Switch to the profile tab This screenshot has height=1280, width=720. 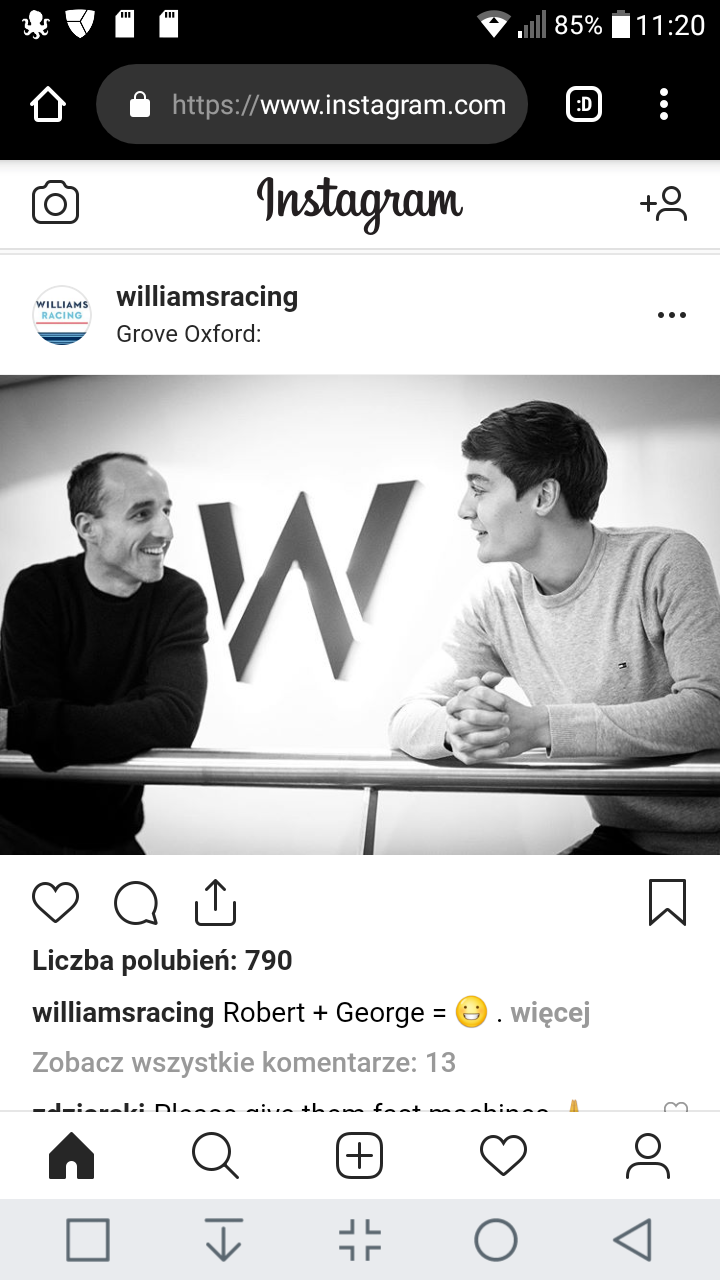(x=647, y=1156)
